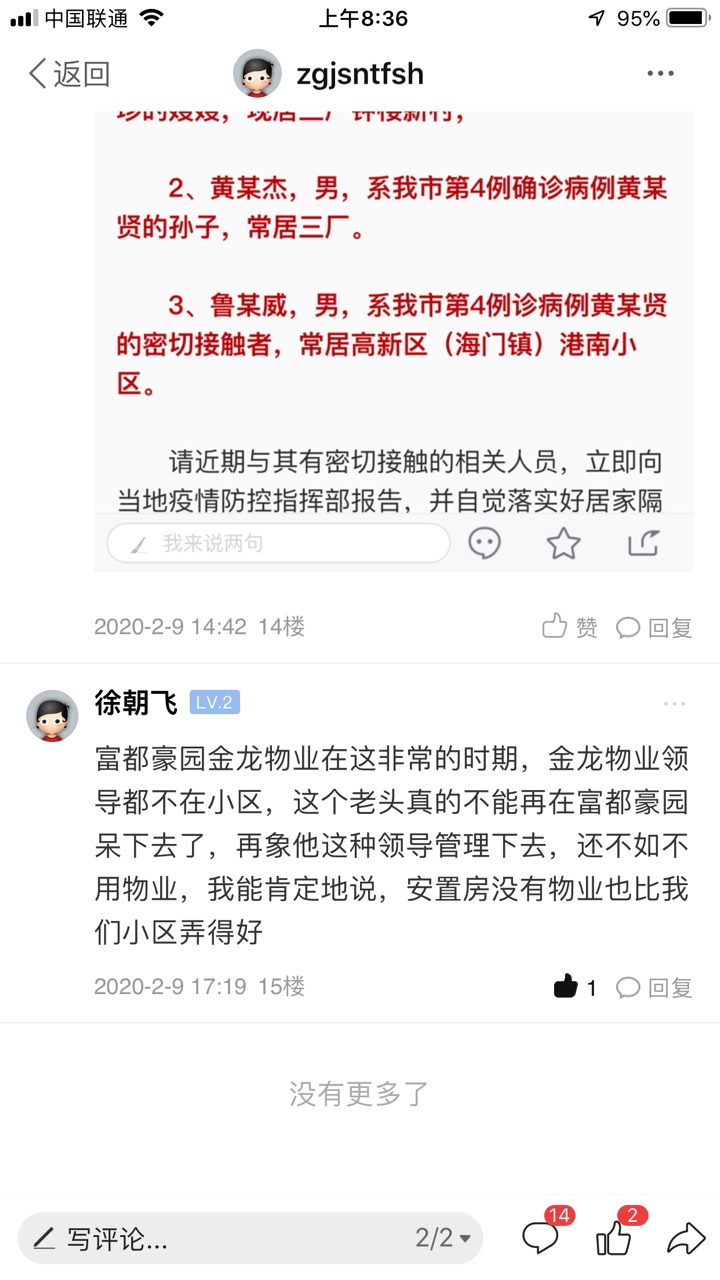View the 14 comments via bubble icon

(x=541, y=1238)
